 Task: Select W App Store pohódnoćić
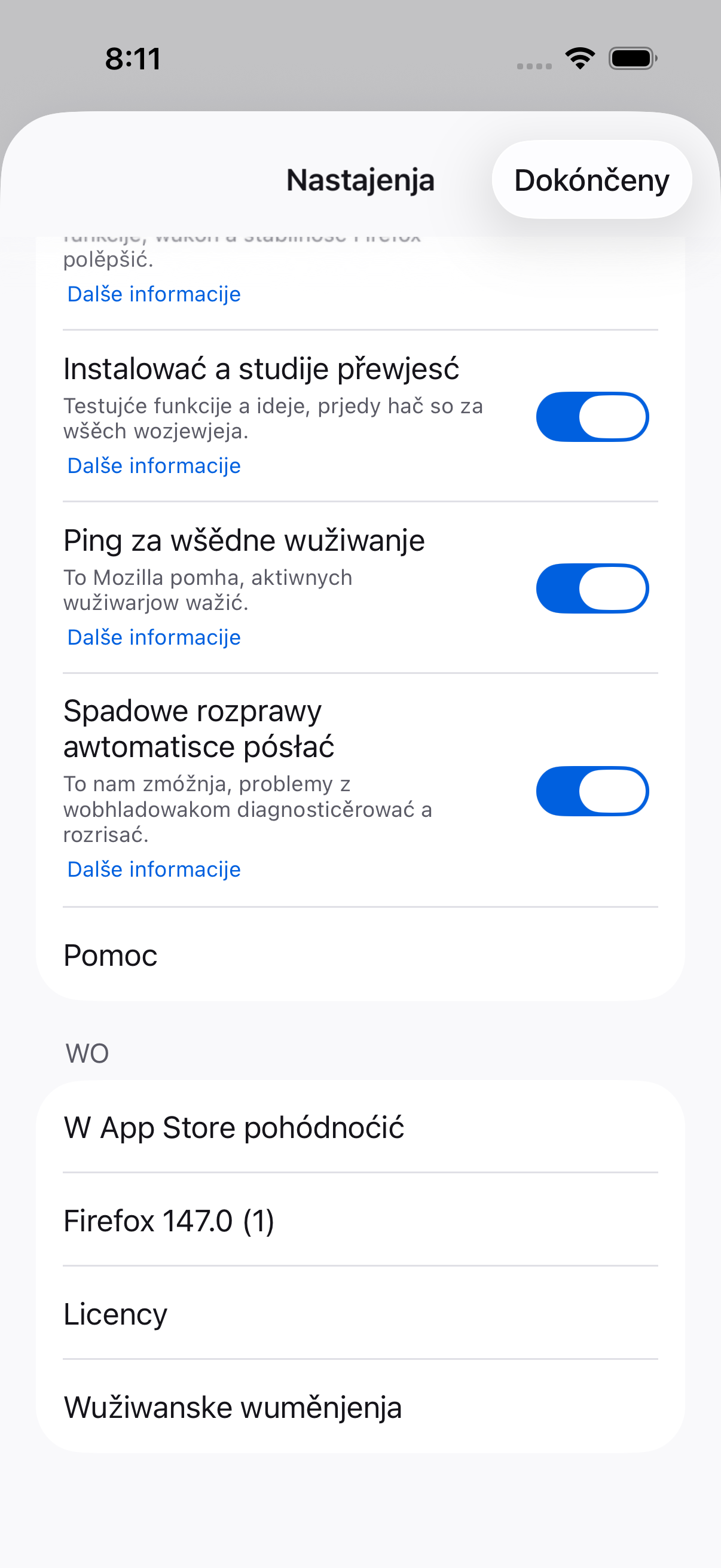click(360, 1127)
